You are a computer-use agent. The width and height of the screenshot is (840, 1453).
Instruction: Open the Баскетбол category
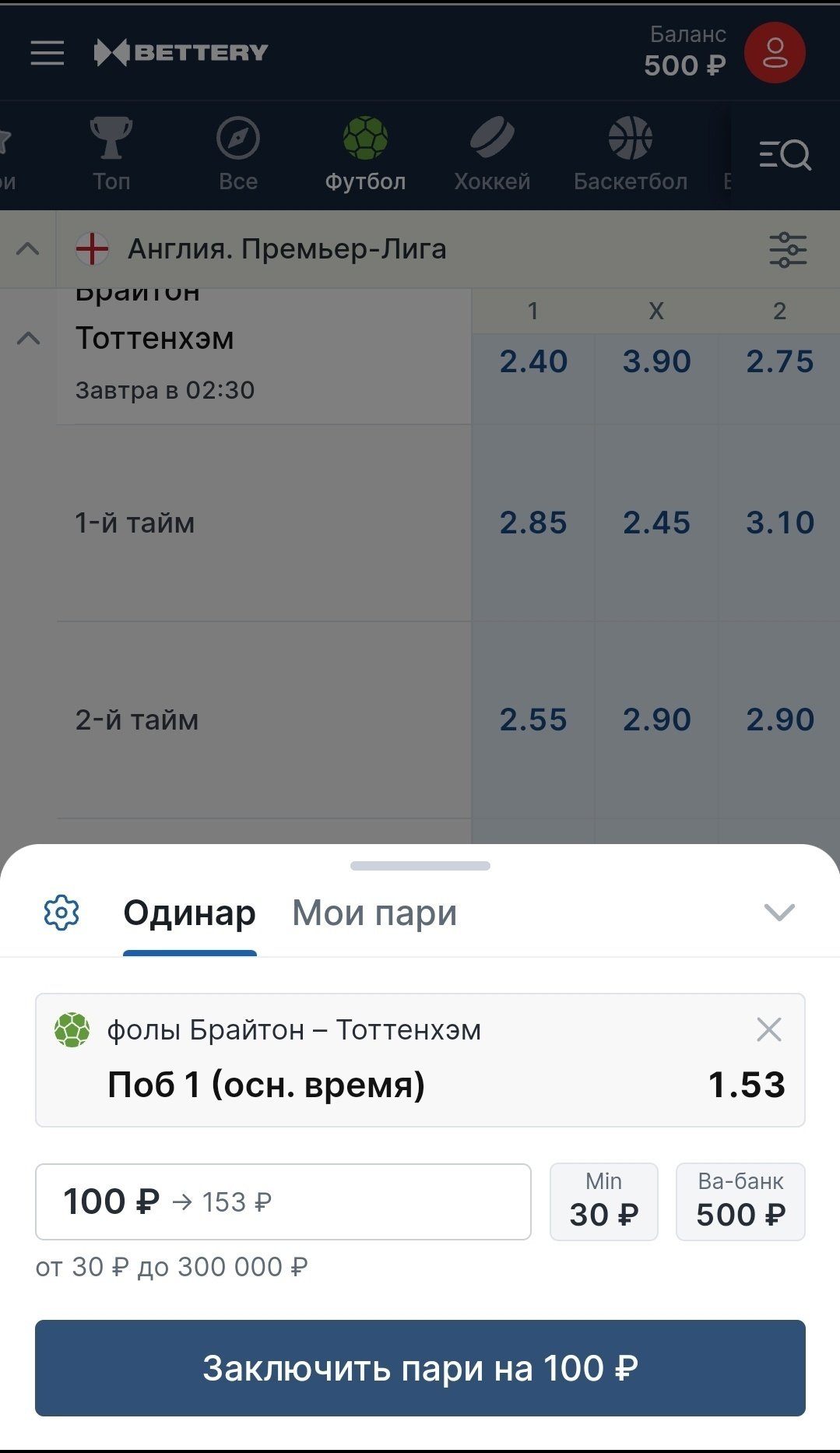point(630,154)
